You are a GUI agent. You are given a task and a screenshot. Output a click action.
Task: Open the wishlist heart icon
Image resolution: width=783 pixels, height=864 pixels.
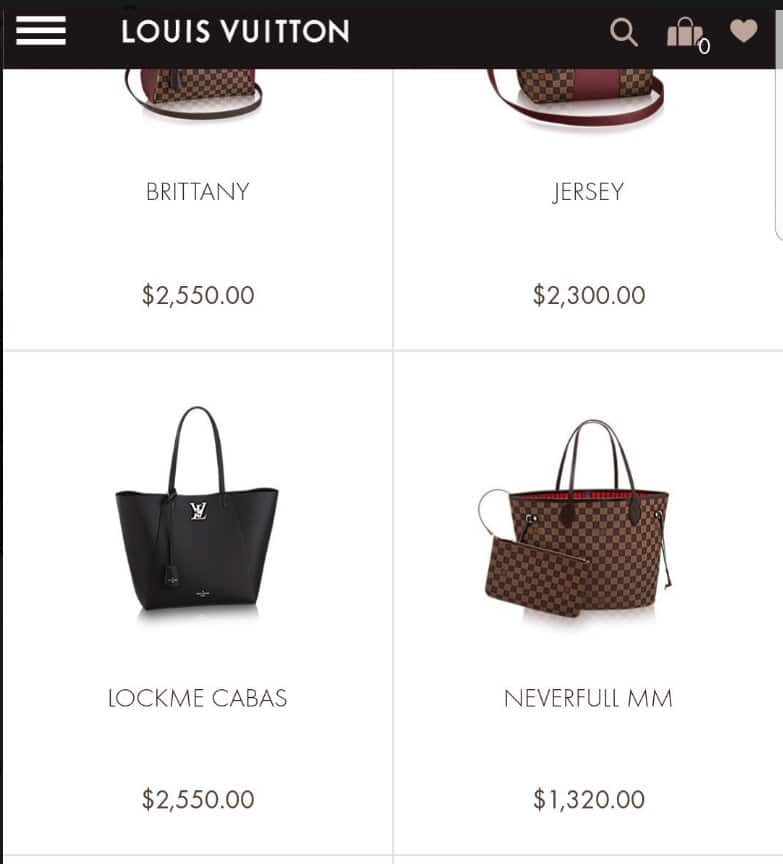pos(743,31)
